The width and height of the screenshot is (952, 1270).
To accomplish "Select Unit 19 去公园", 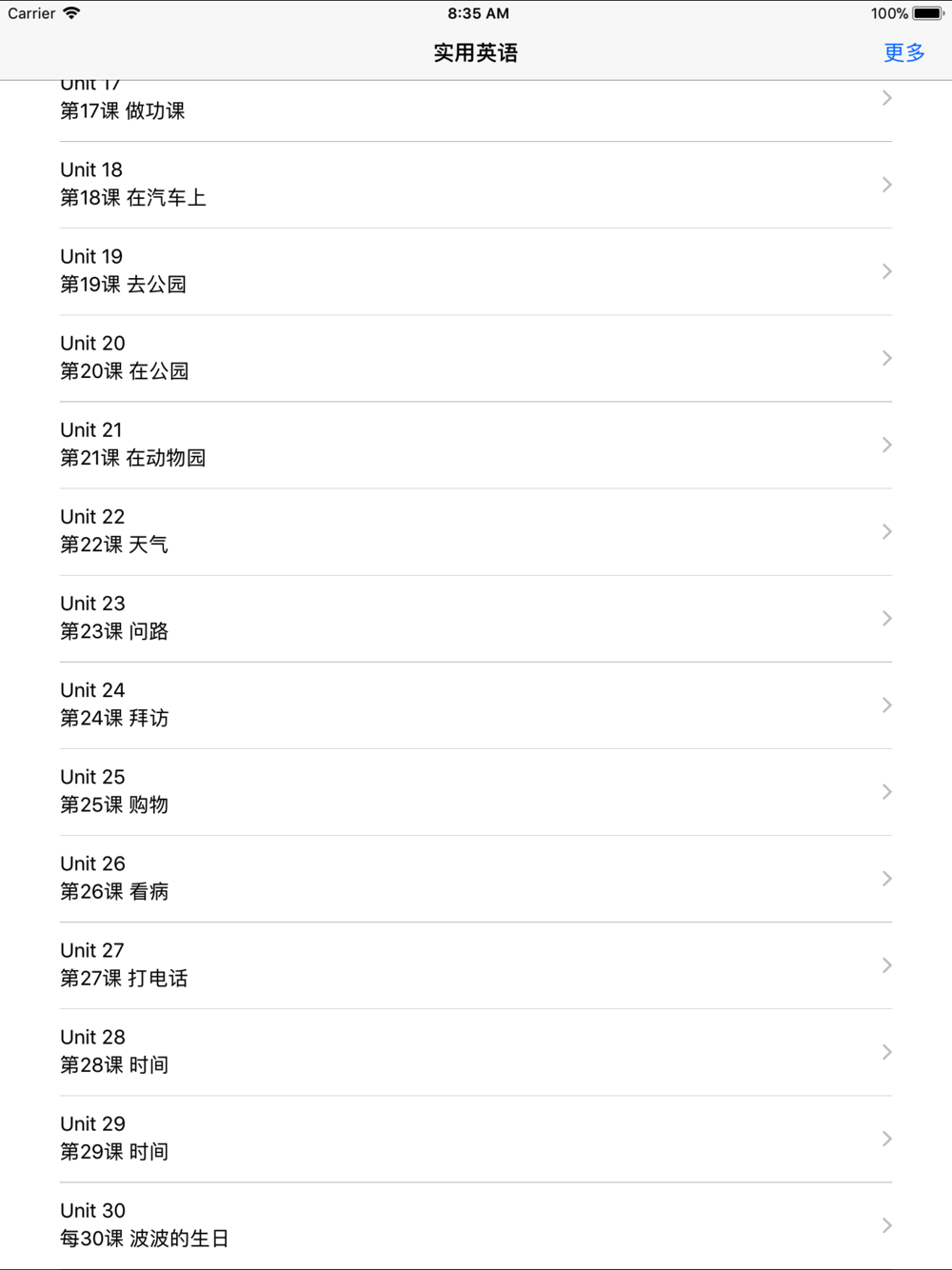I will tap(476, 271).
